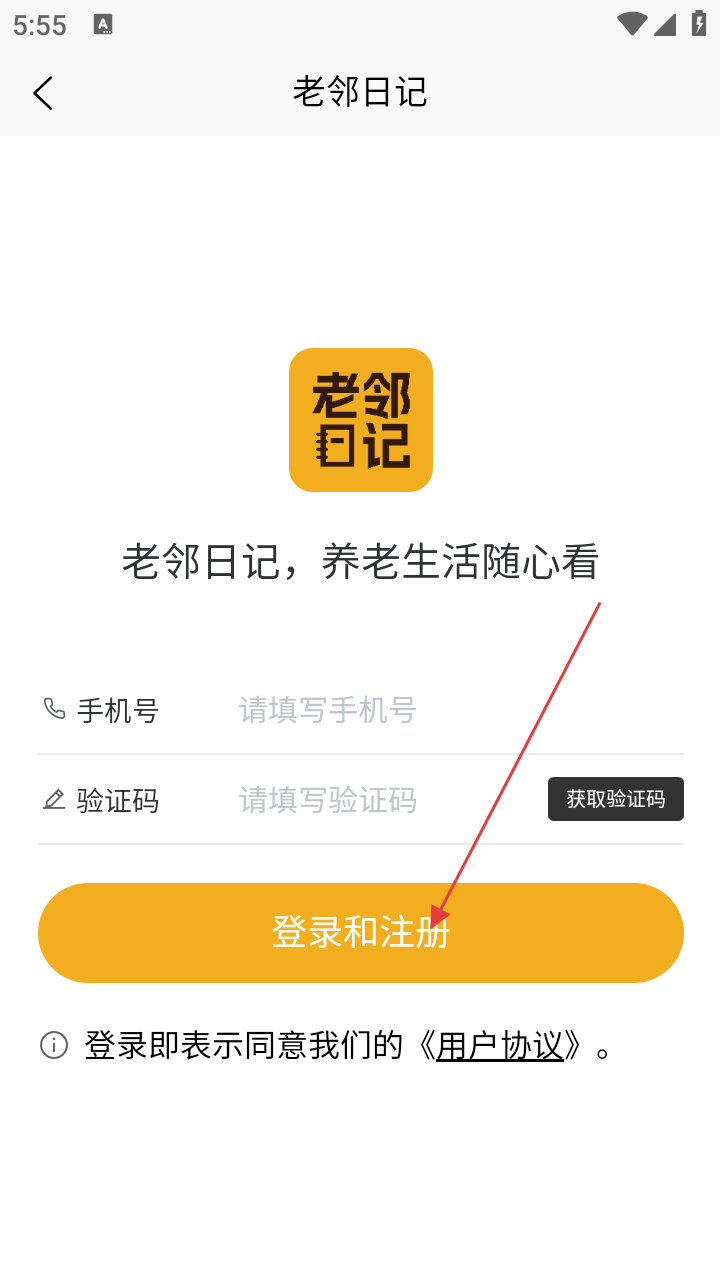Go back using the top-left arrow
This screenshot has height=1280, width=720.
coord(42,93)
